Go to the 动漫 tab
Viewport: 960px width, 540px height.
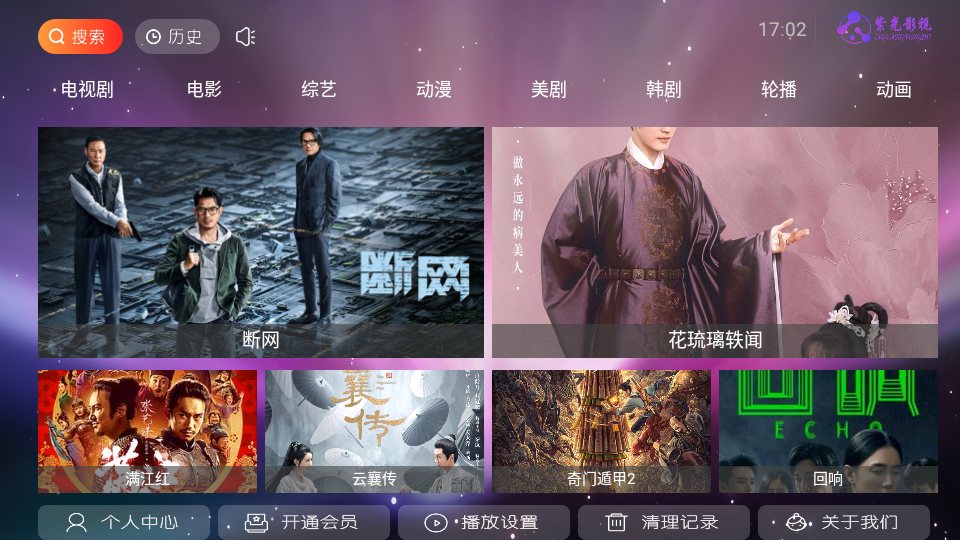click(434, 89)
